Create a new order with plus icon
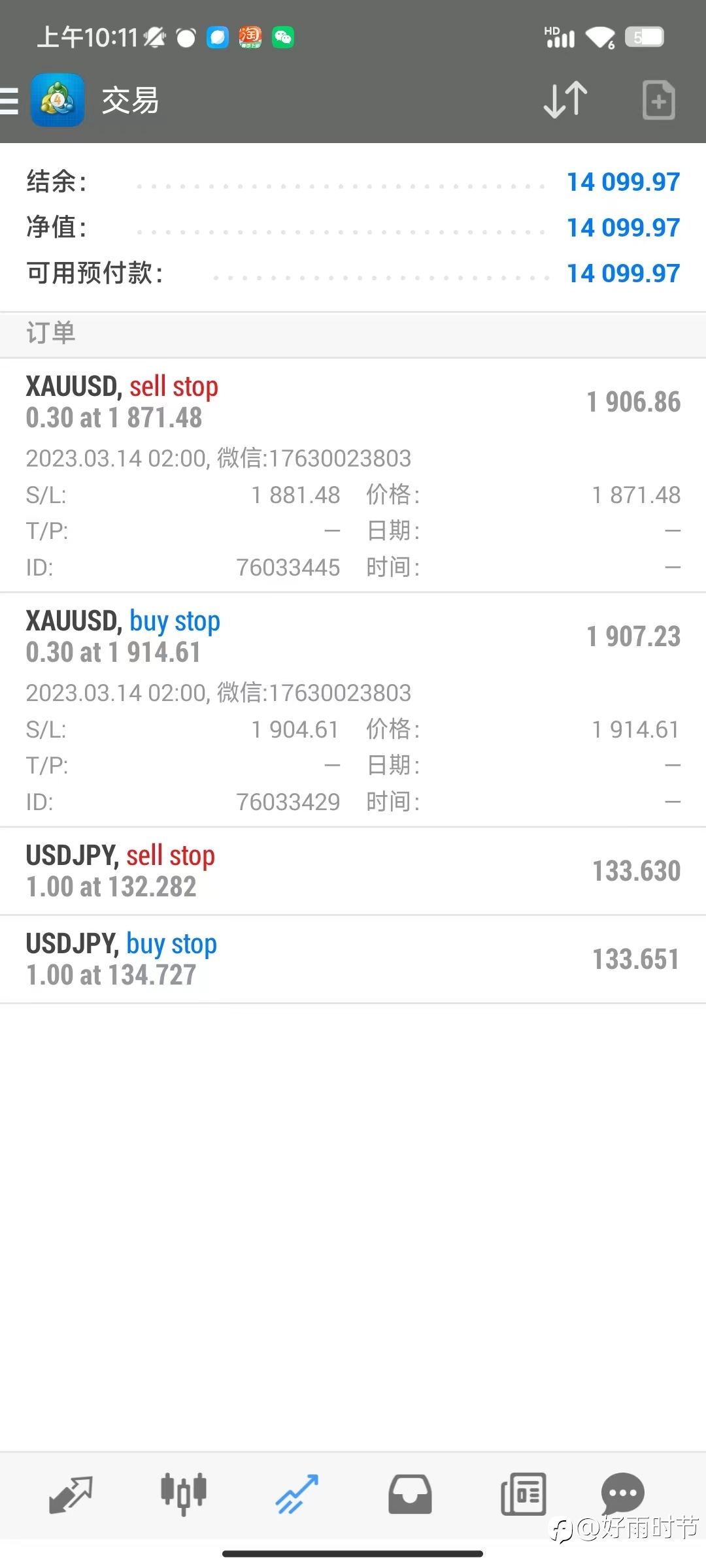Screen dimensions: 706x1568 [658, 100]
